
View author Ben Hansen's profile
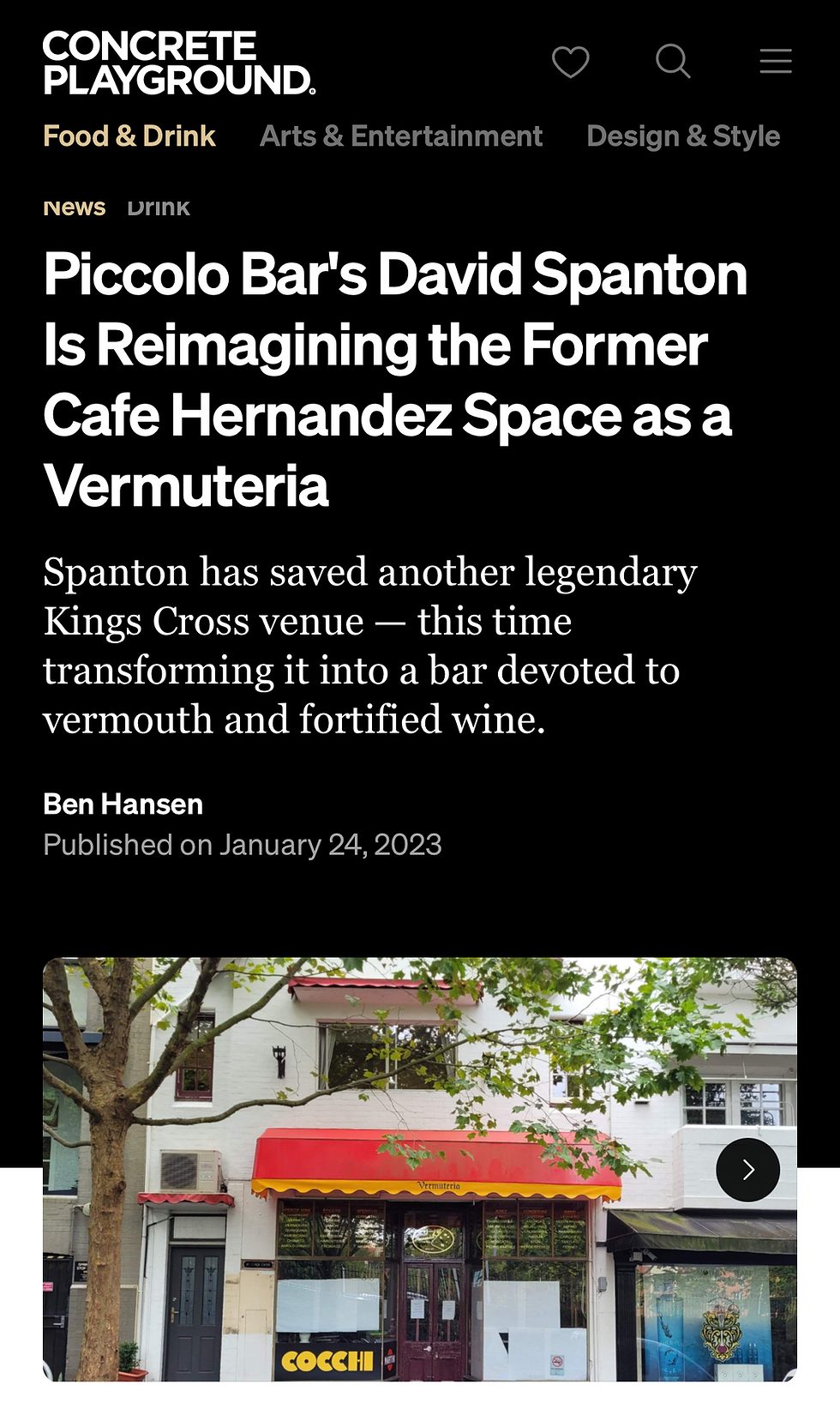123,804
